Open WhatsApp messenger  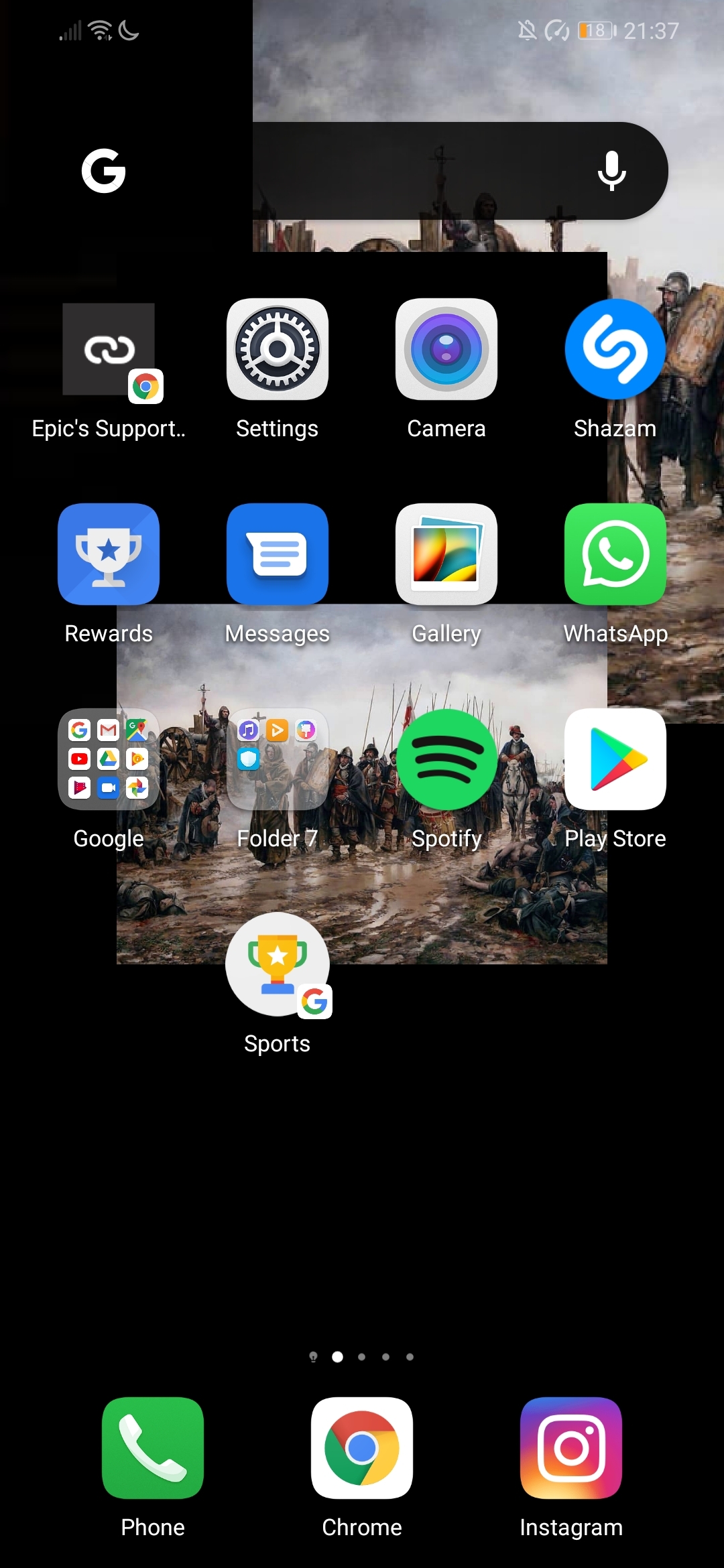pyautogui.click(x=615, y=554)
